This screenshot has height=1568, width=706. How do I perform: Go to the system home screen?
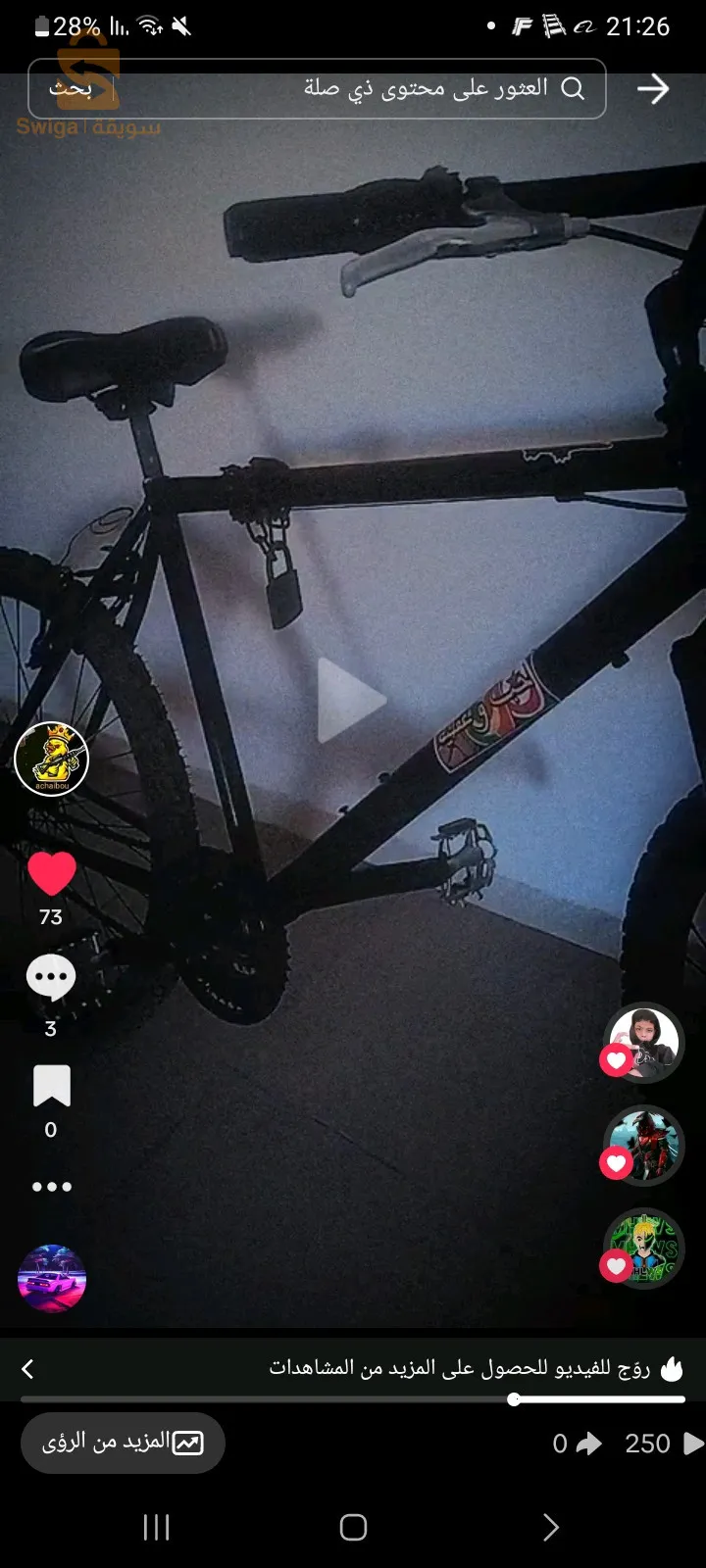[353, 1527]
